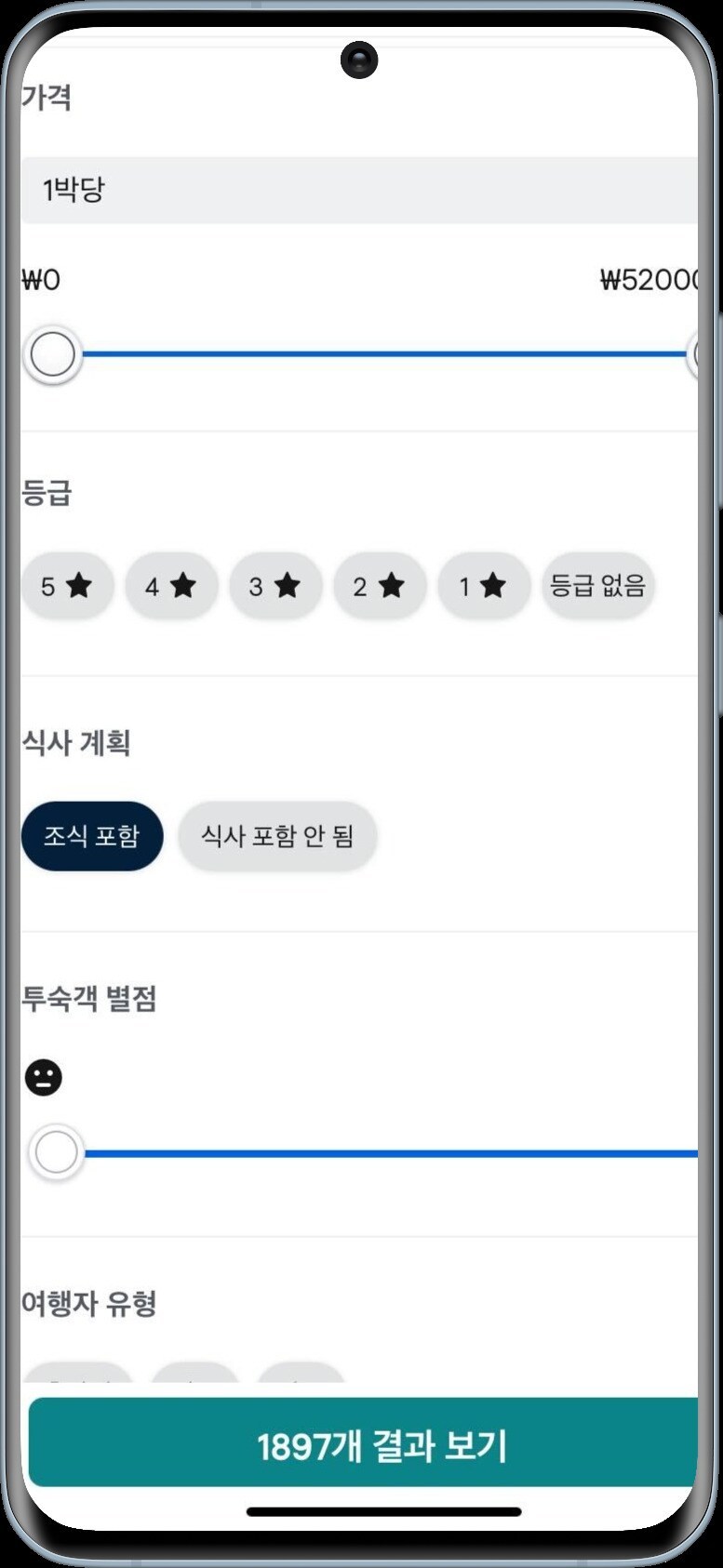Open the 1박당 price type dropdown
The image size is (723, 1568).
(358, 191)
